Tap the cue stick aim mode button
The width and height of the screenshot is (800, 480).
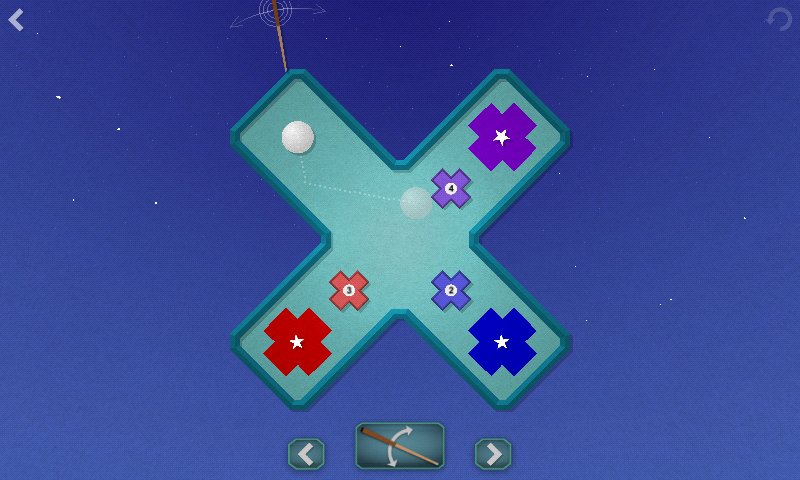400,446
